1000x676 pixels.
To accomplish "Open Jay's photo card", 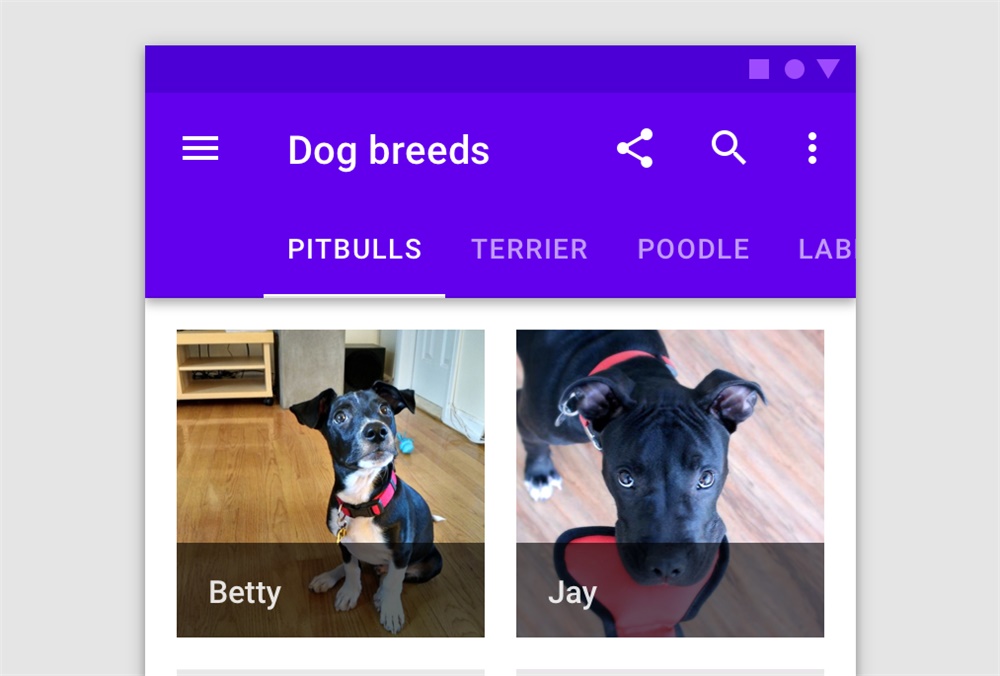I will click(669, 483).
